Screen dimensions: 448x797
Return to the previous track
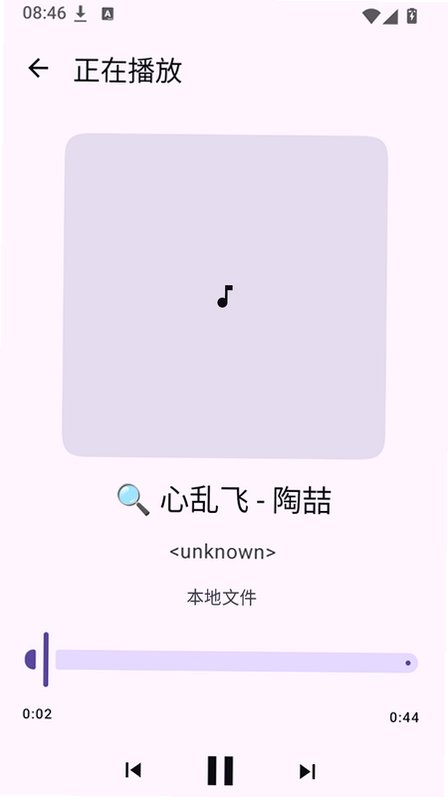pos(133,770)
